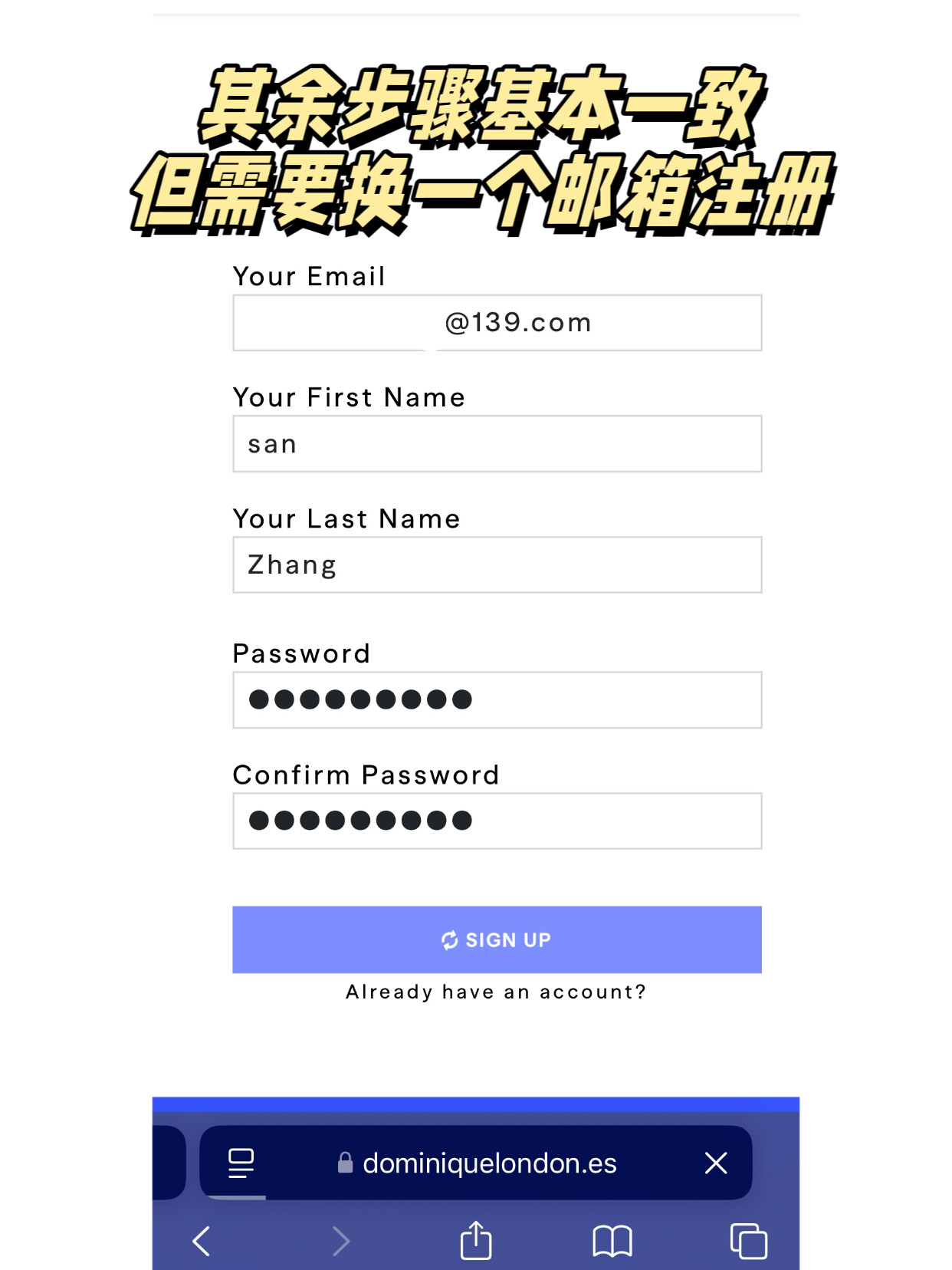Viewport: 952px width, 1270px height.
Task: Open the page settings menu in address bar
Action: click(241, 1163)
